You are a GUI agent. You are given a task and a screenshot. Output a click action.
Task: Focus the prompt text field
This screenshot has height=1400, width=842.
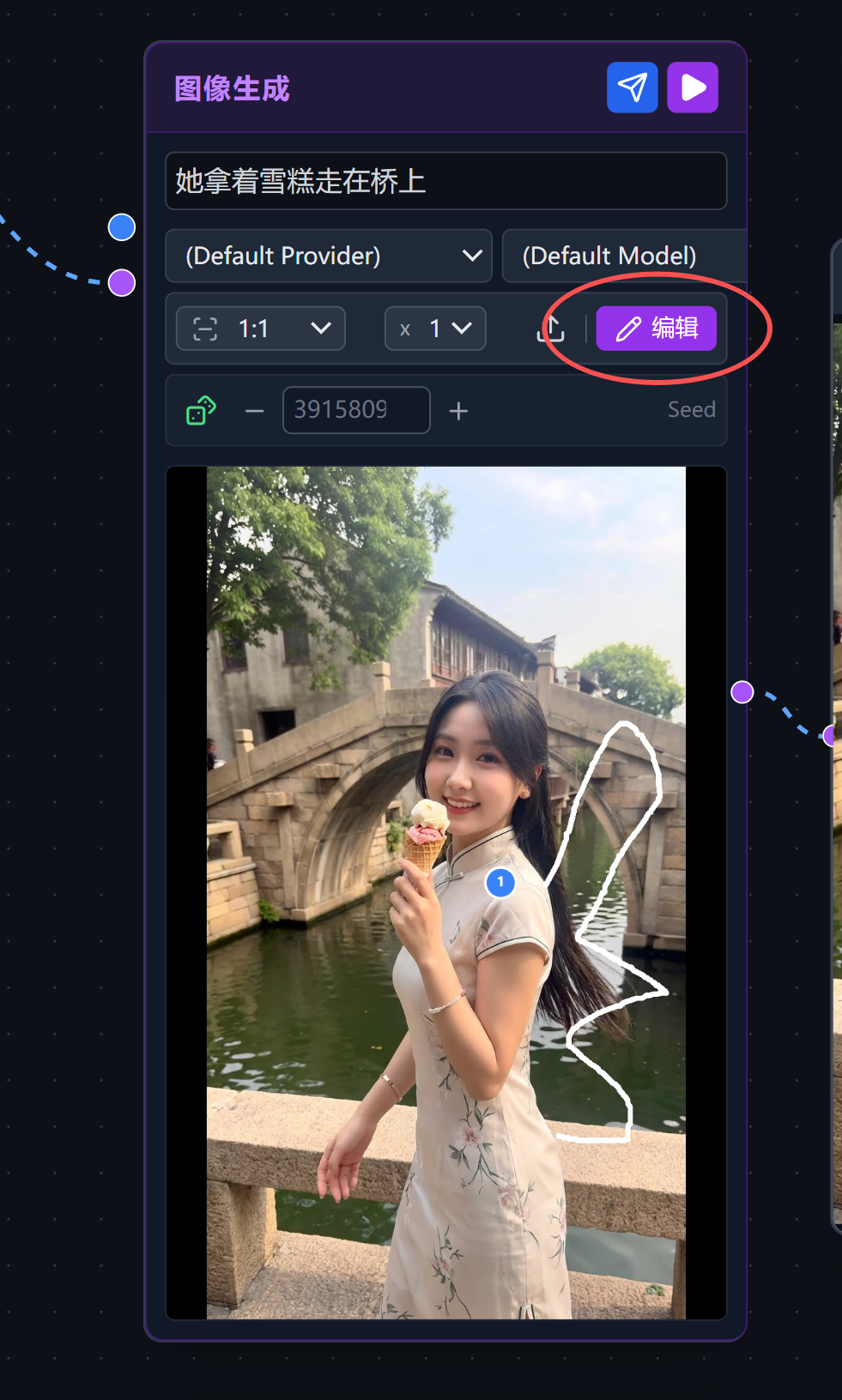tap(445, 181)
